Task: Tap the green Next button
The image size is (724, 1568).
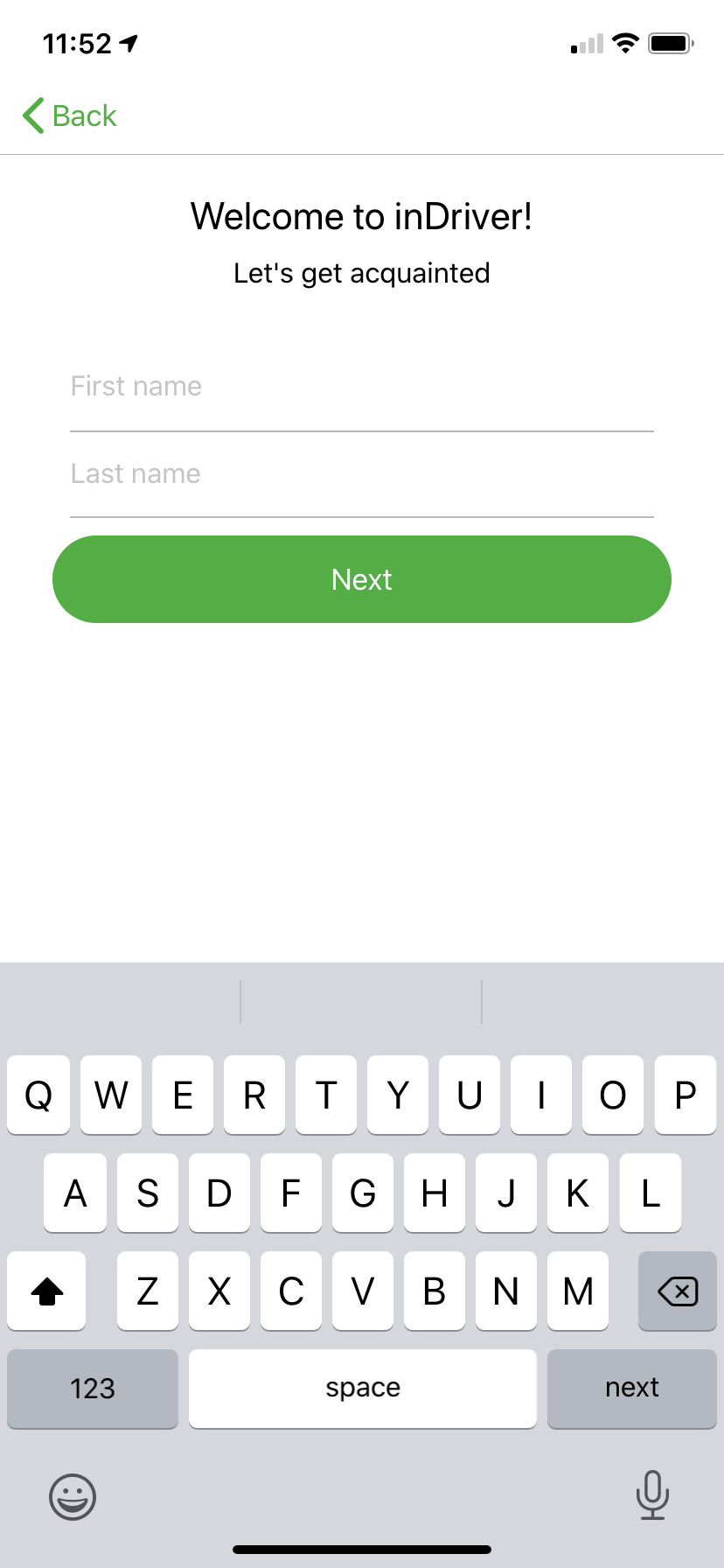Action: pyautogui.click(x=361, y=579)
